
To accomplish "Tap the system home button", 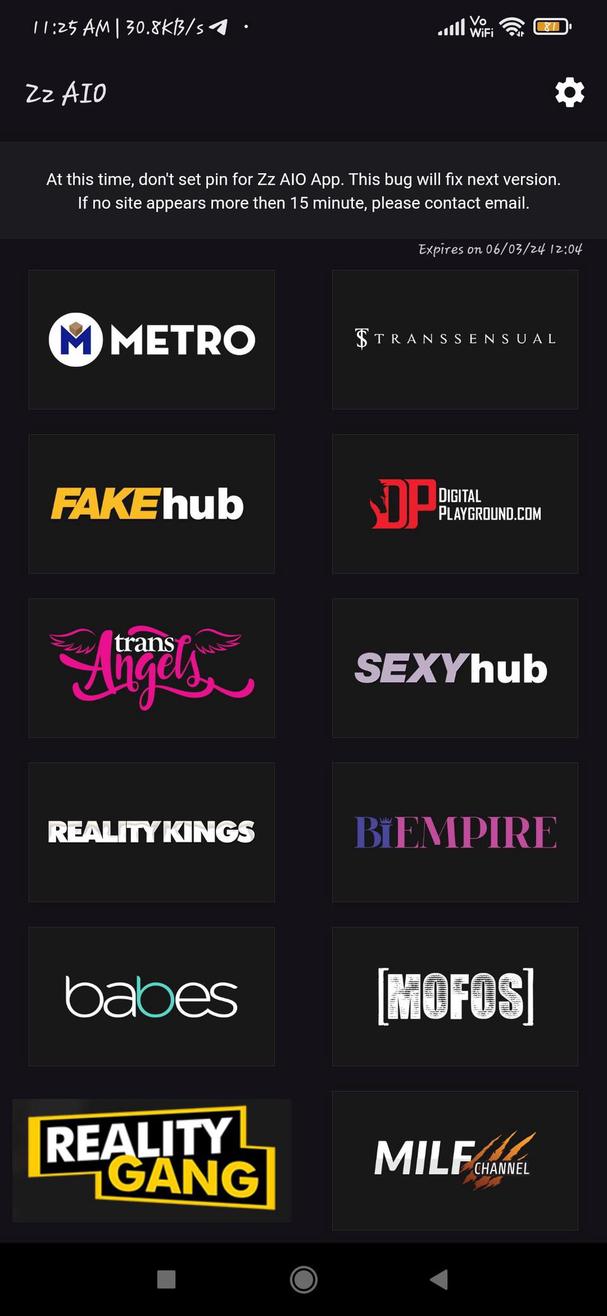I will pyautogui.click(x=303, y=1279).
